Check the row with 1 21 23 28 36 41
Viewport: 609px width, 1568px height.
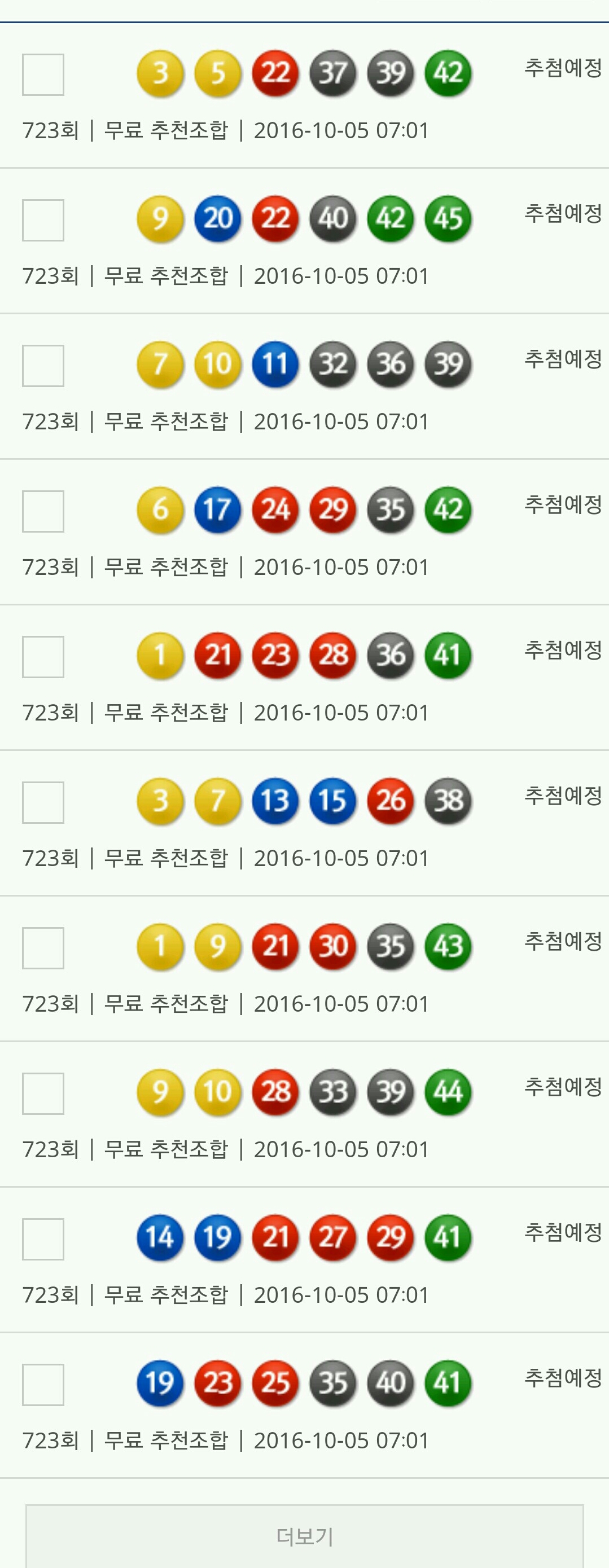point(43,657)
